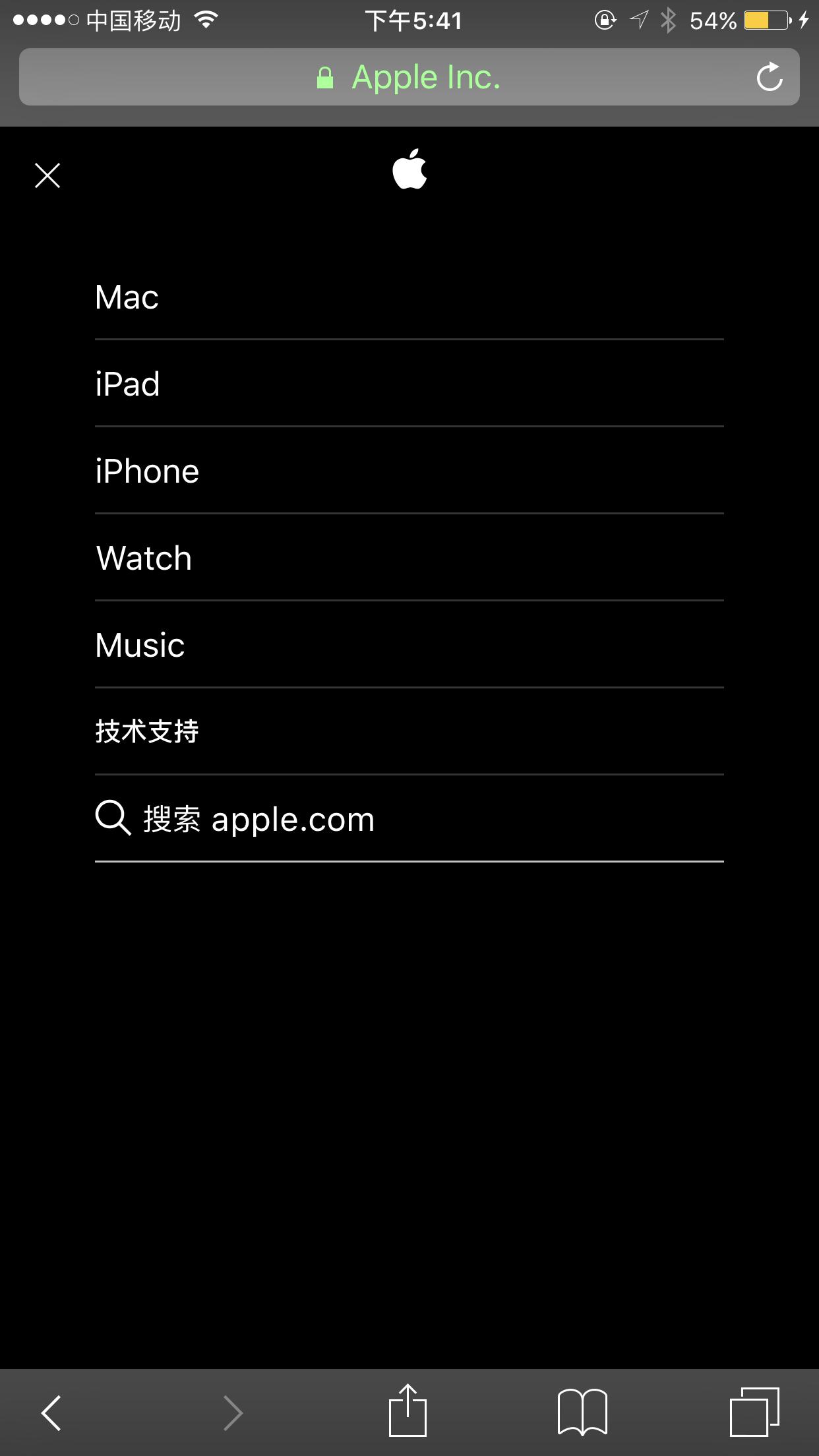This screenshot has width=819, height=1456.
Task: Go to the Music page
Action: [x=140, y=646]
